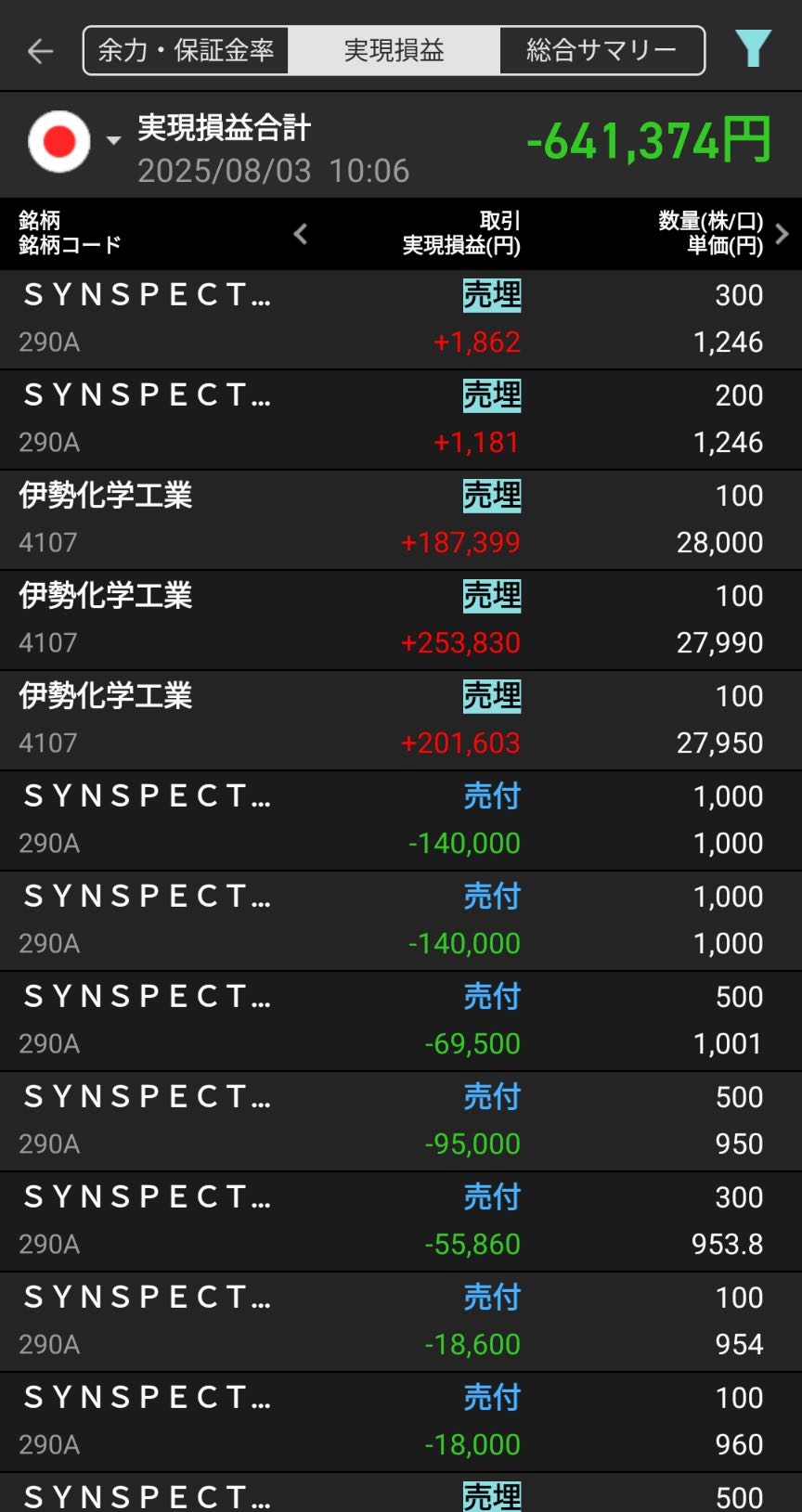Open the filter funnel icon

pyautogui.click(x=753, y=49)
